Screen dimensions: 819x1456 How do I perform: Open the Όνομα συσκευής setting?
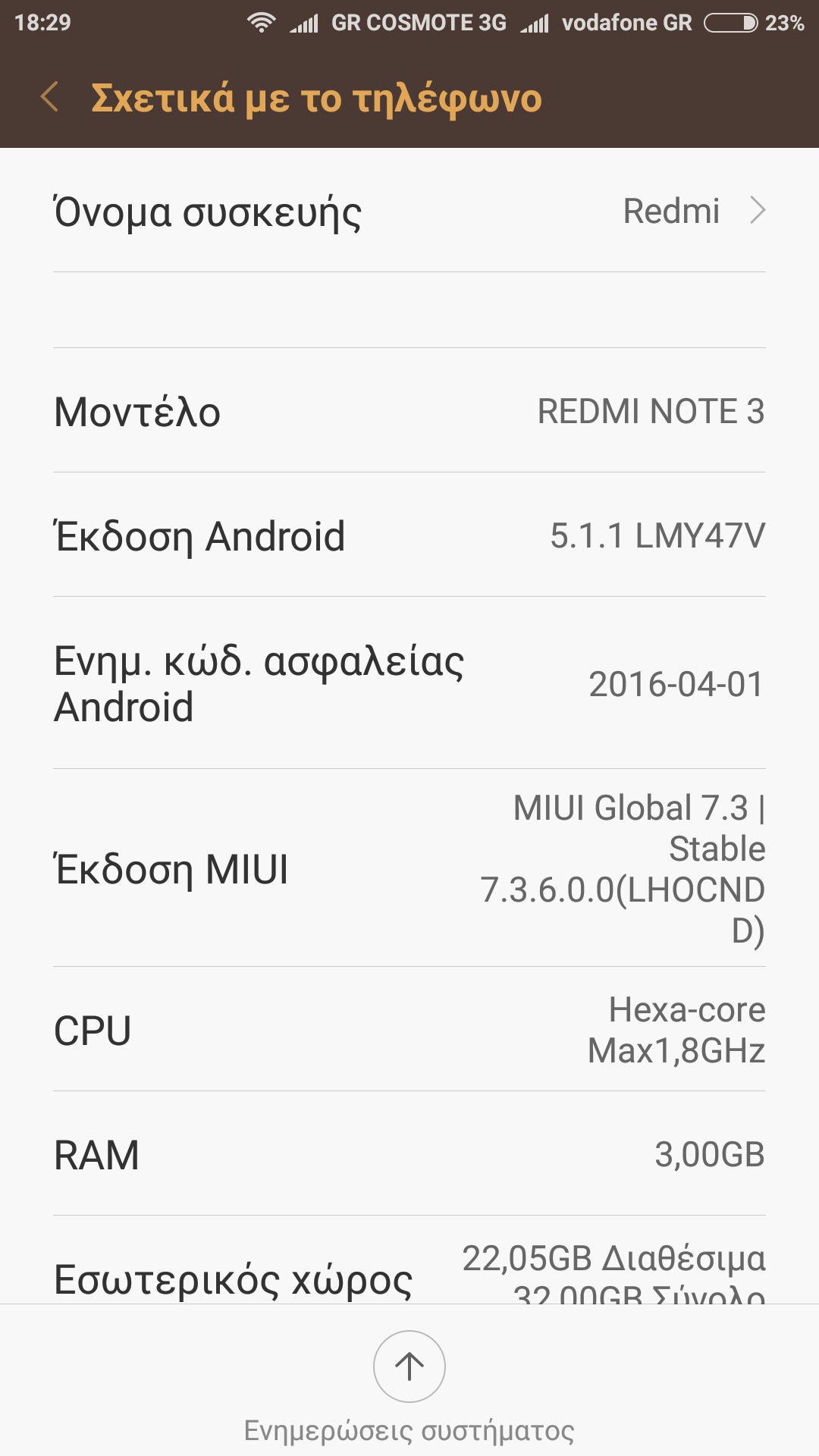pyautogui.click(x=409, y=211)
